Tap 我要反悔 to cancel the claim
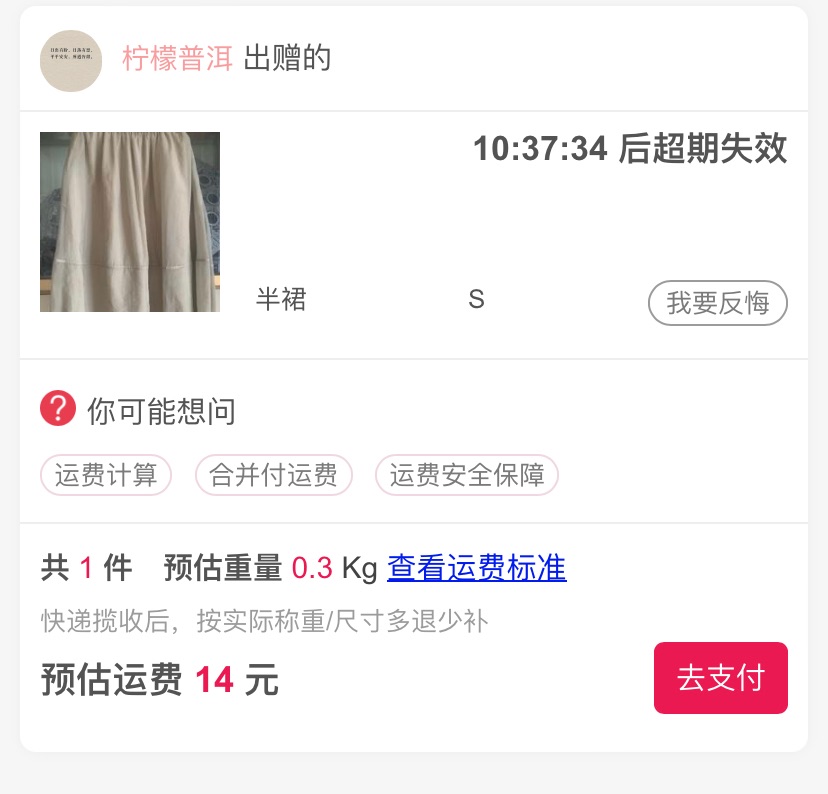828x794 pixels. pos(717,303)
